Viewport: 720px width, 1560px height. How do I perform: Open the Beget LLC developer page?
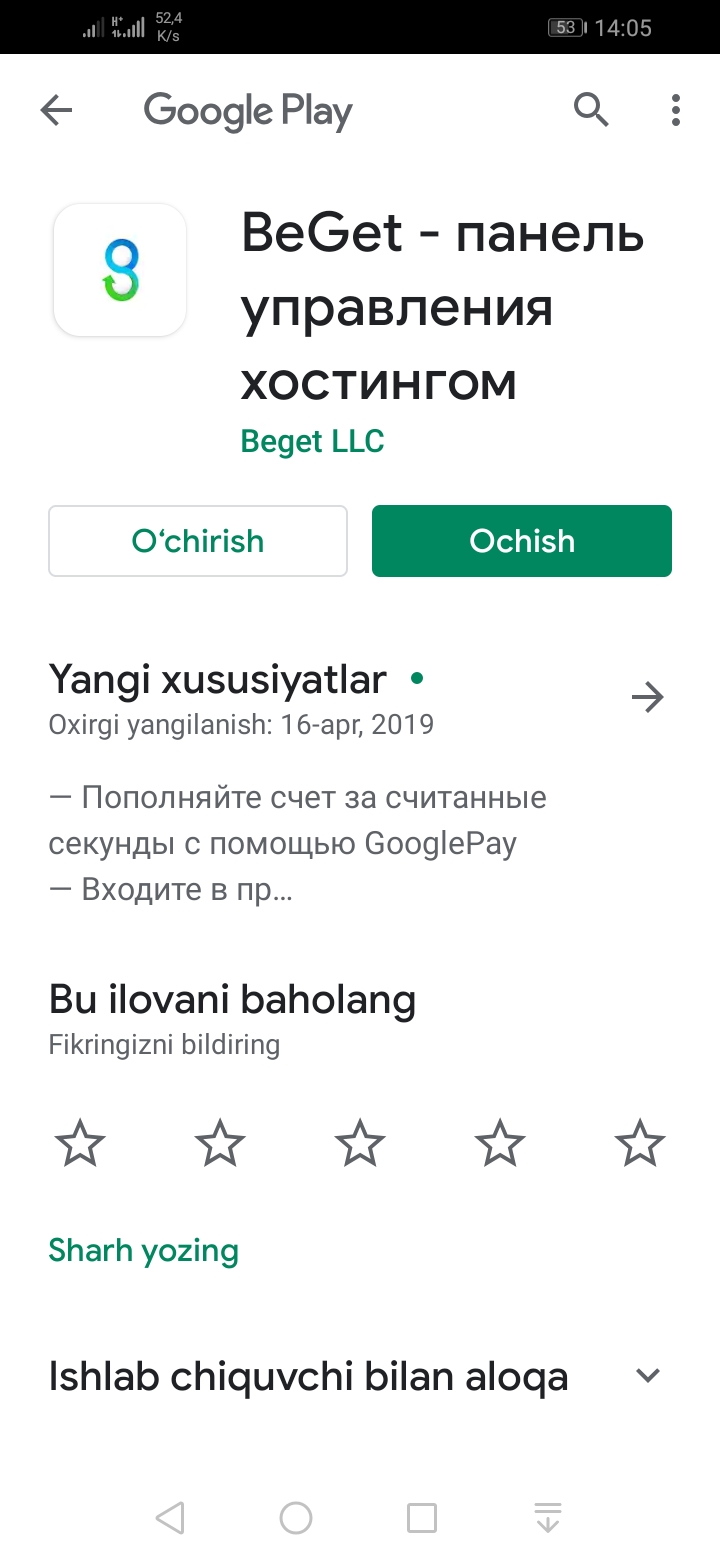tap(312, 441)
